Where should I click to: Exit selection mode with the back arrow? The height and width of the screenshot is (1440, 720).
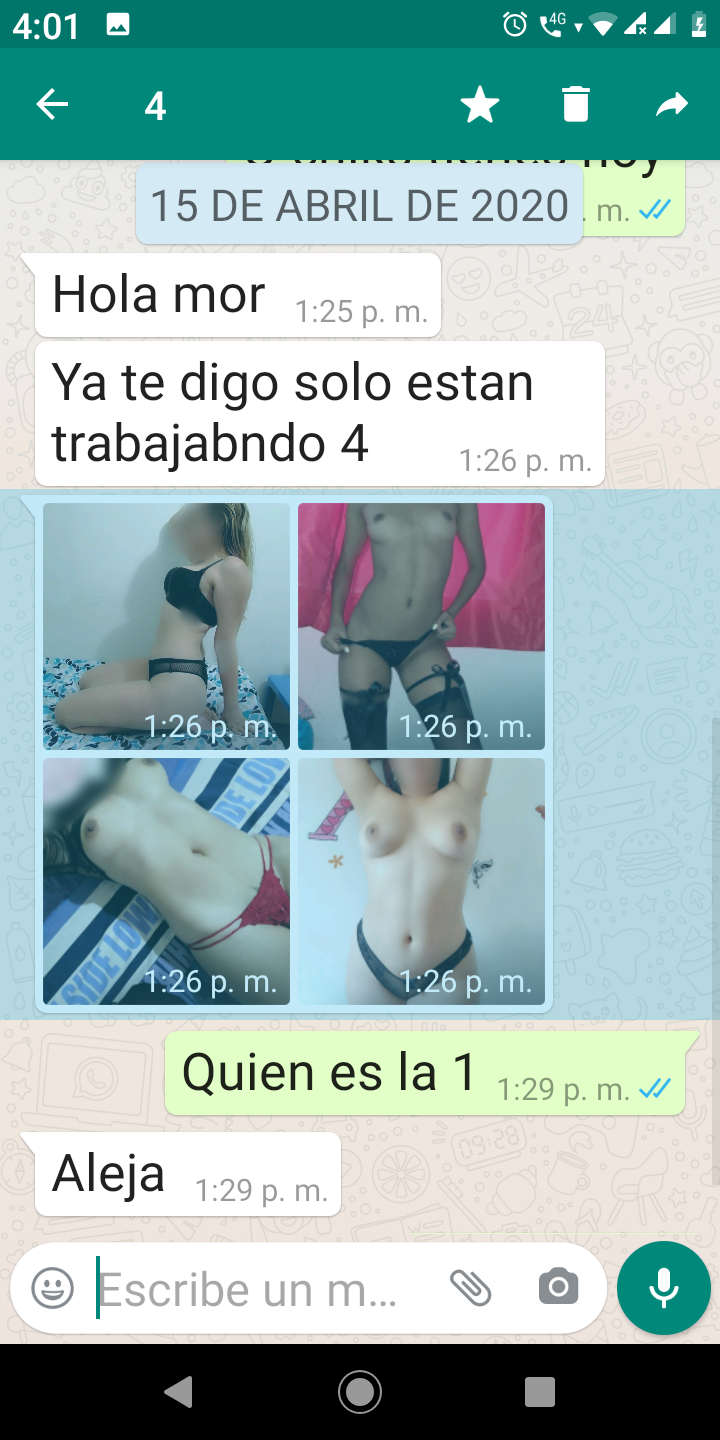(x=52, y=104)
